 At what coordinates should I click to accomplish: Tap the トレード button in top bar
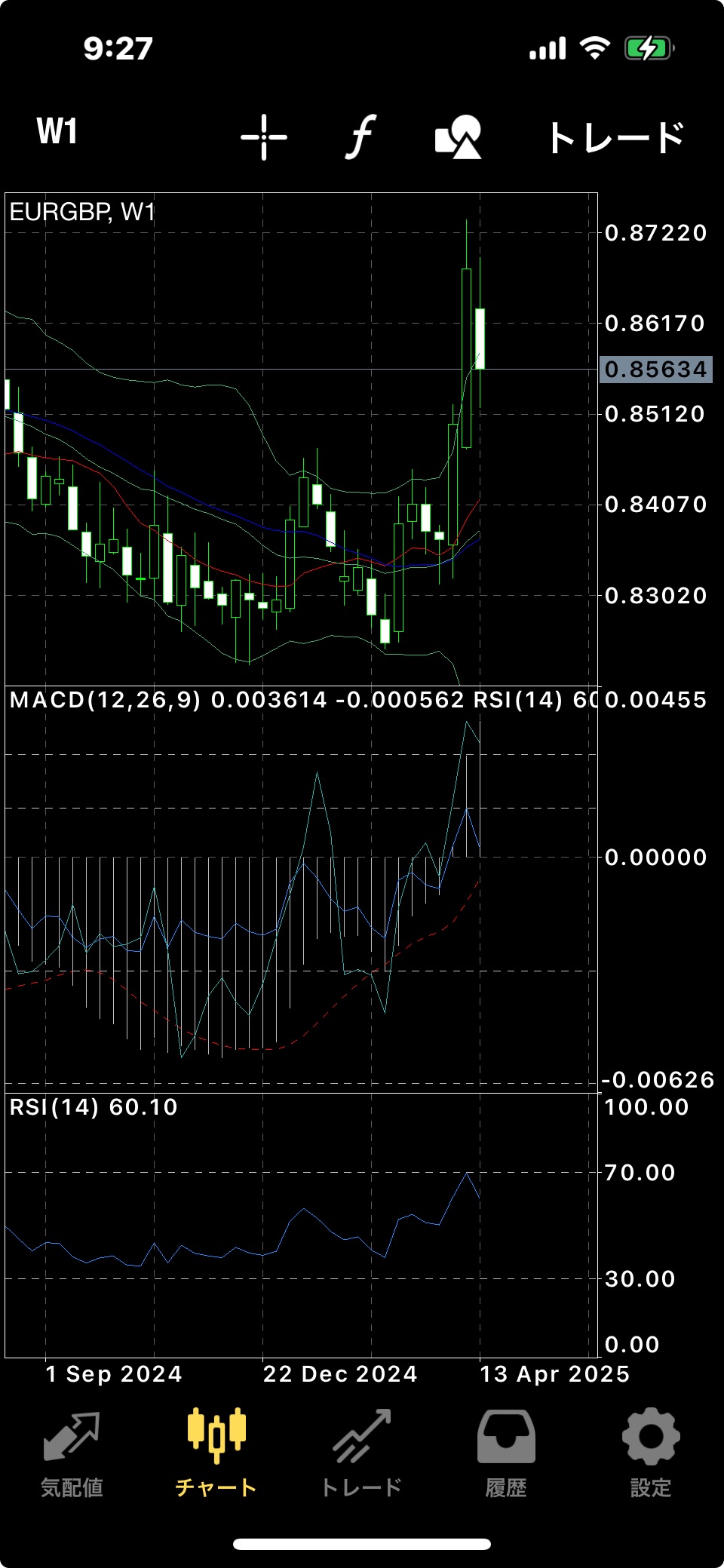click(x=616, y=138)
